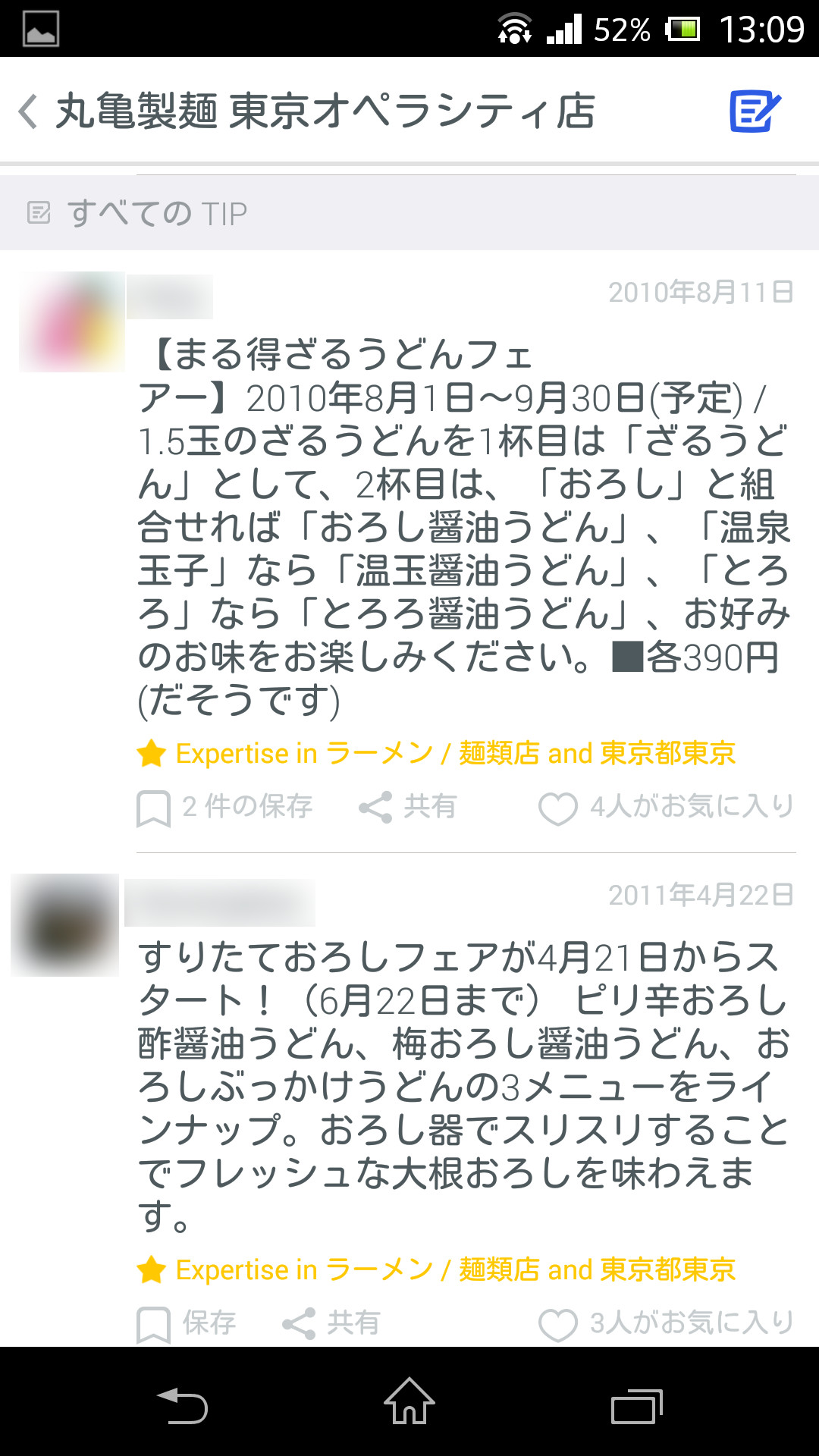The width and height of the screenshot is (819, 1456).
Task: Tap the back chevron to previous screen
Action: pyautogui.click(x=29, y=112)
